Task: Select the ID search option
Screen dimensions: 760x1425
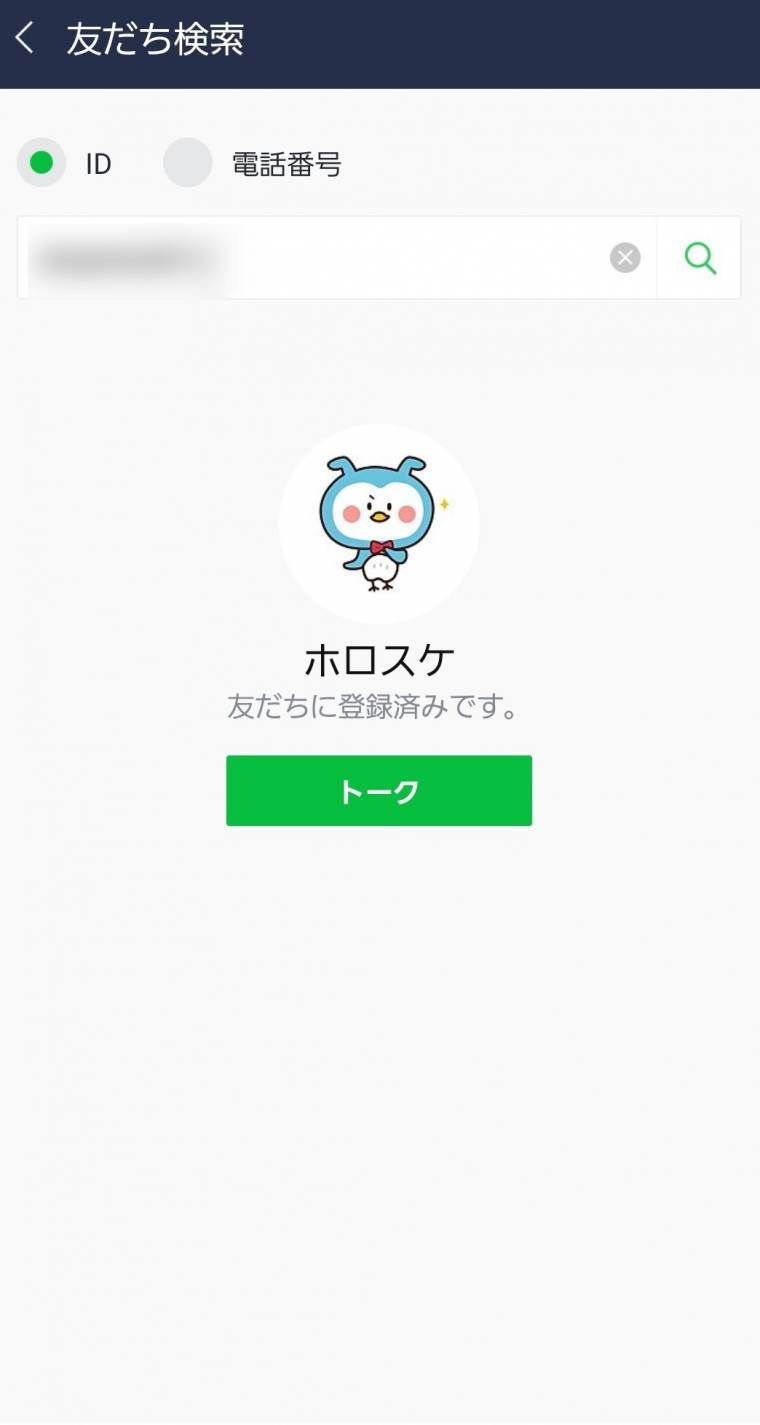Action: pos(41,163)
